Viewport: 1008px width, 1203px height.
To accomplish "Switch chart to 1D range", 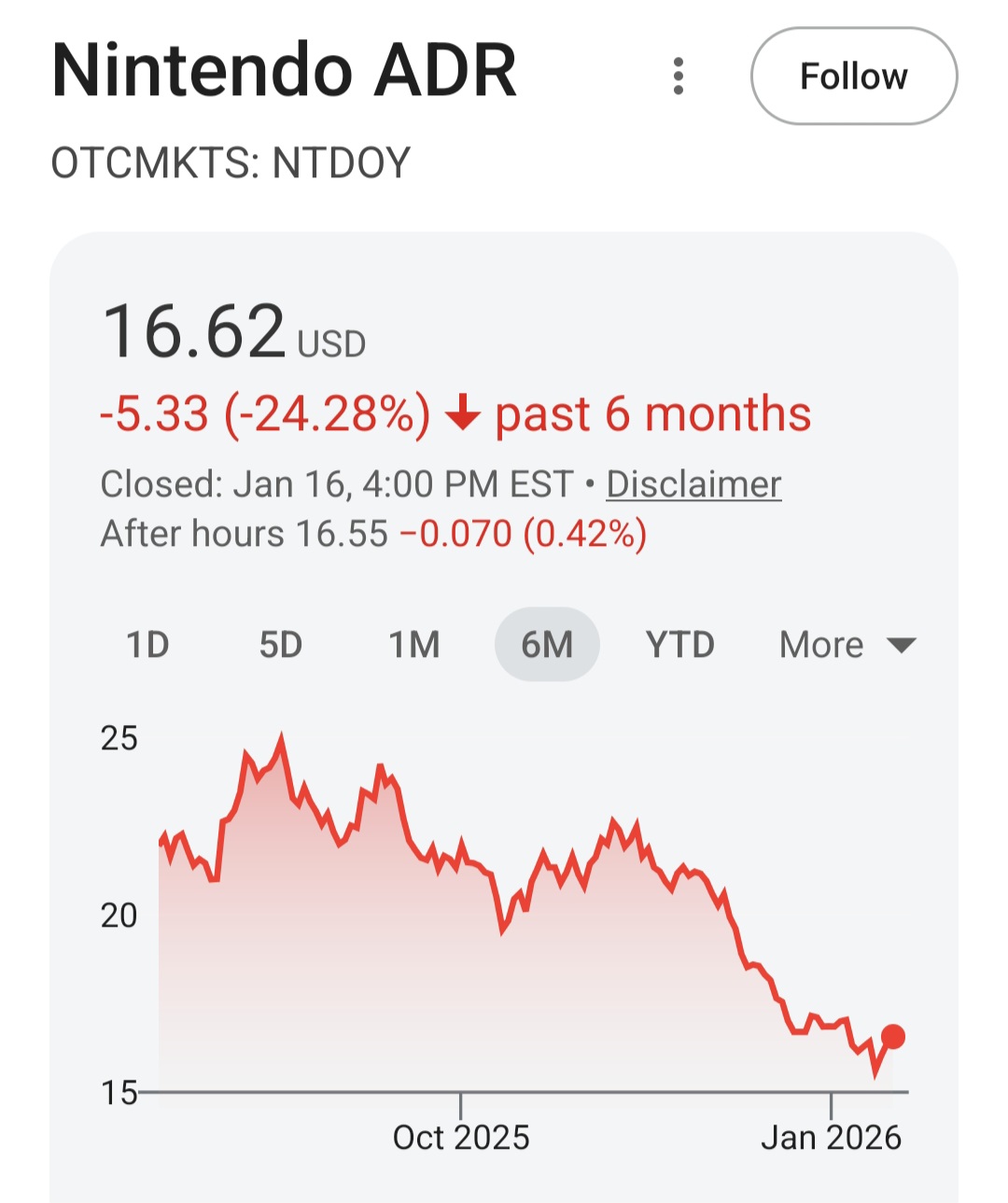I will pos(147,645).
